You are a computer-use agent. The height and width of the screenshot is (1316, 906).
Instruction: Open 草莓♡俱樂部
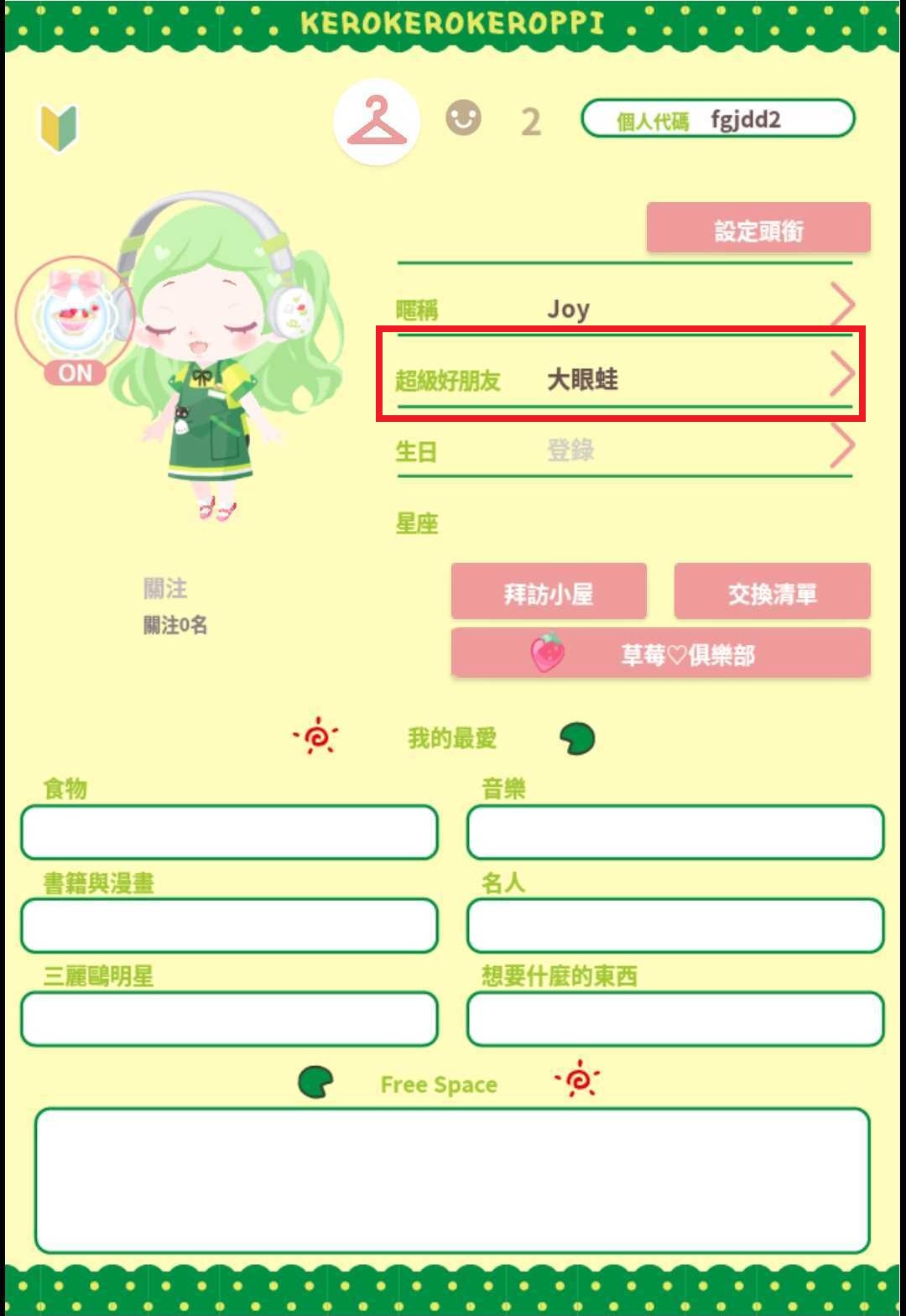point(660,653)
